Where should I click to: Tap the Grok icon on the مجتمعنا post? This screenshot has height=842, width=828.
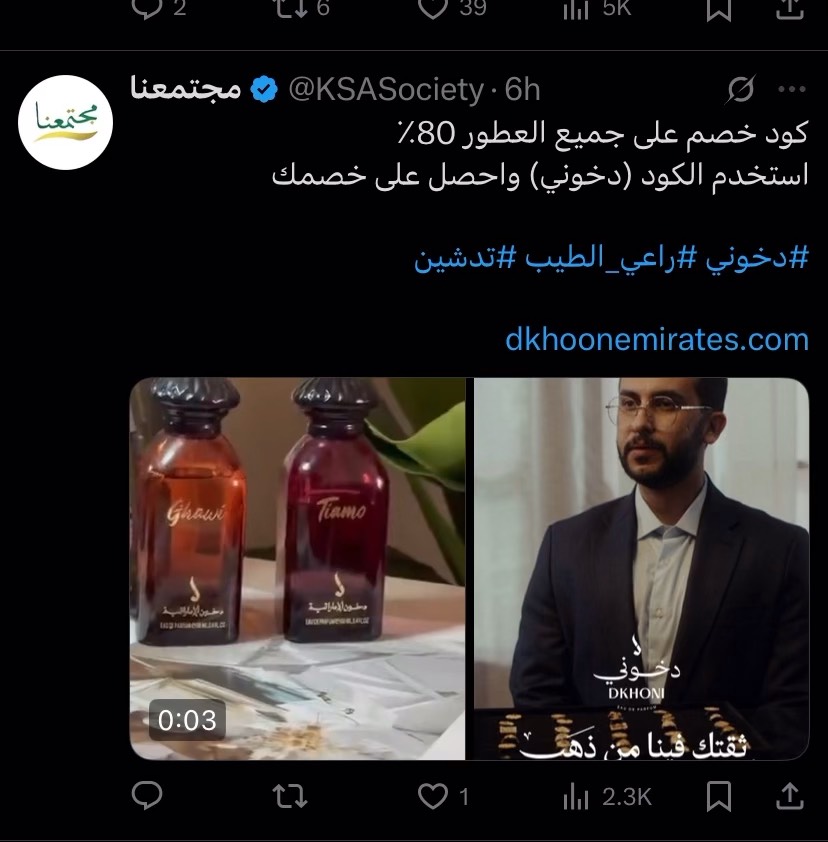pos(740,90)
